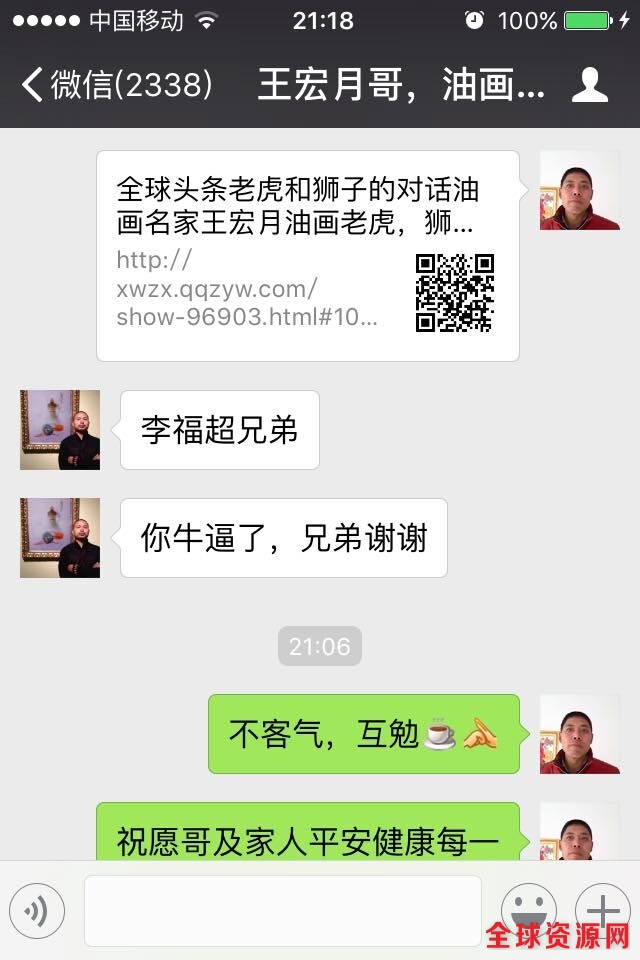
Task: Go back to the WeChat chat list
Action: 115,85
